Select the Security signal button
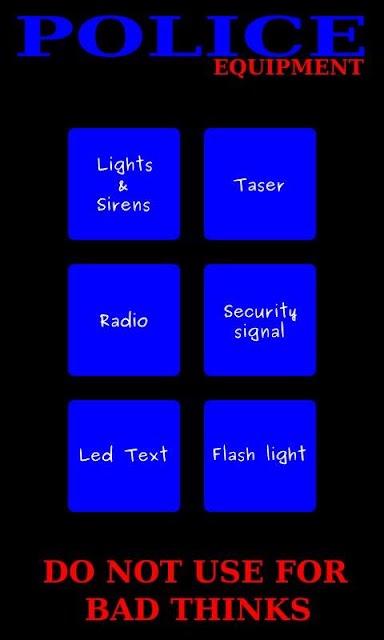The image size is (384, 640). pyautogui.click(x=260, y=320)
